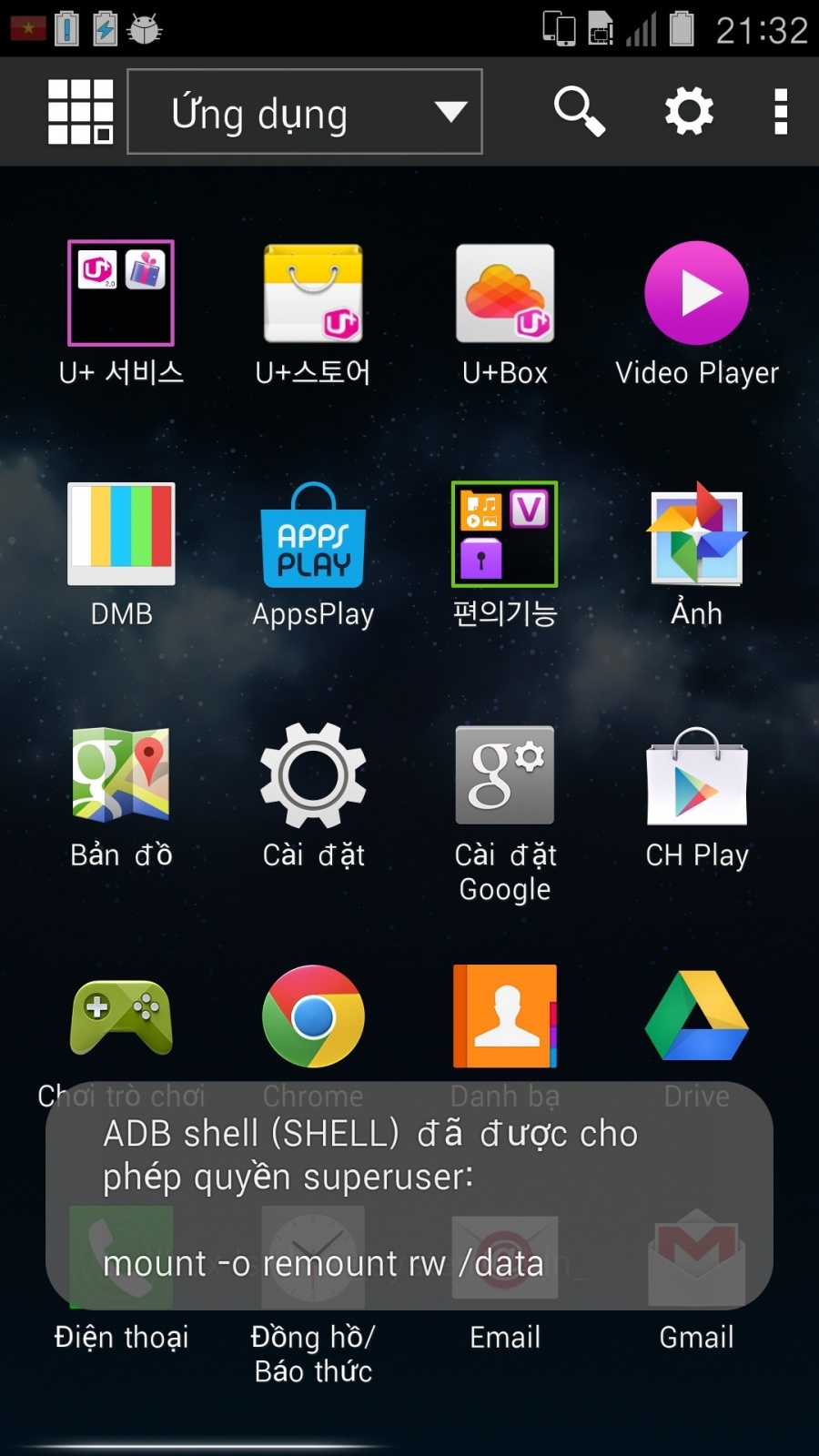Open the U+Box app
This screenshot has height=1456, width=819.
(x=505, y=293)
